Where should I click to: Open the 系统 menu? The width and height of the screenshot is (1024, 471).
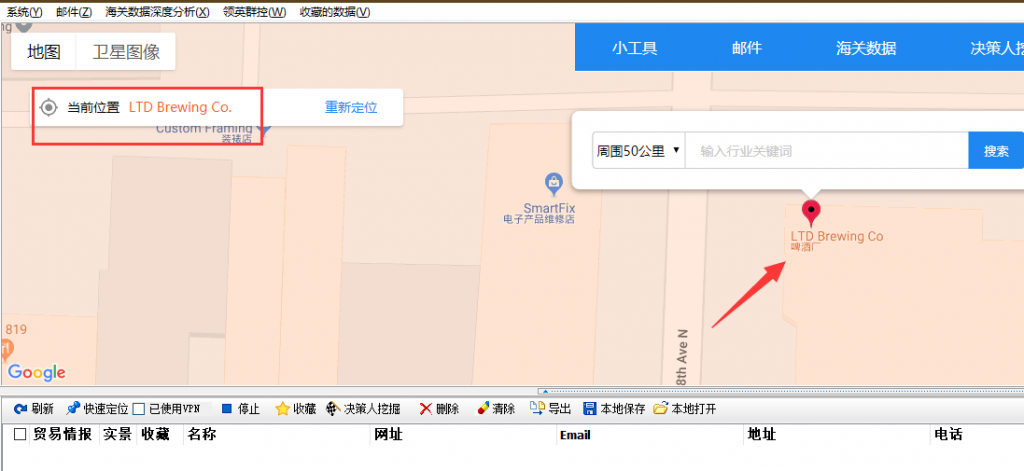[24, 12]
